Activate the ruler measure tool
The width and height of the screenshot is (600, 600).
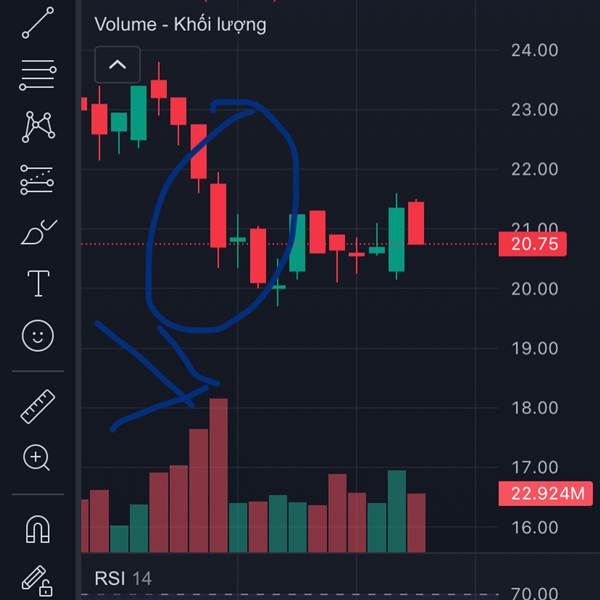[x=38, y=406]
